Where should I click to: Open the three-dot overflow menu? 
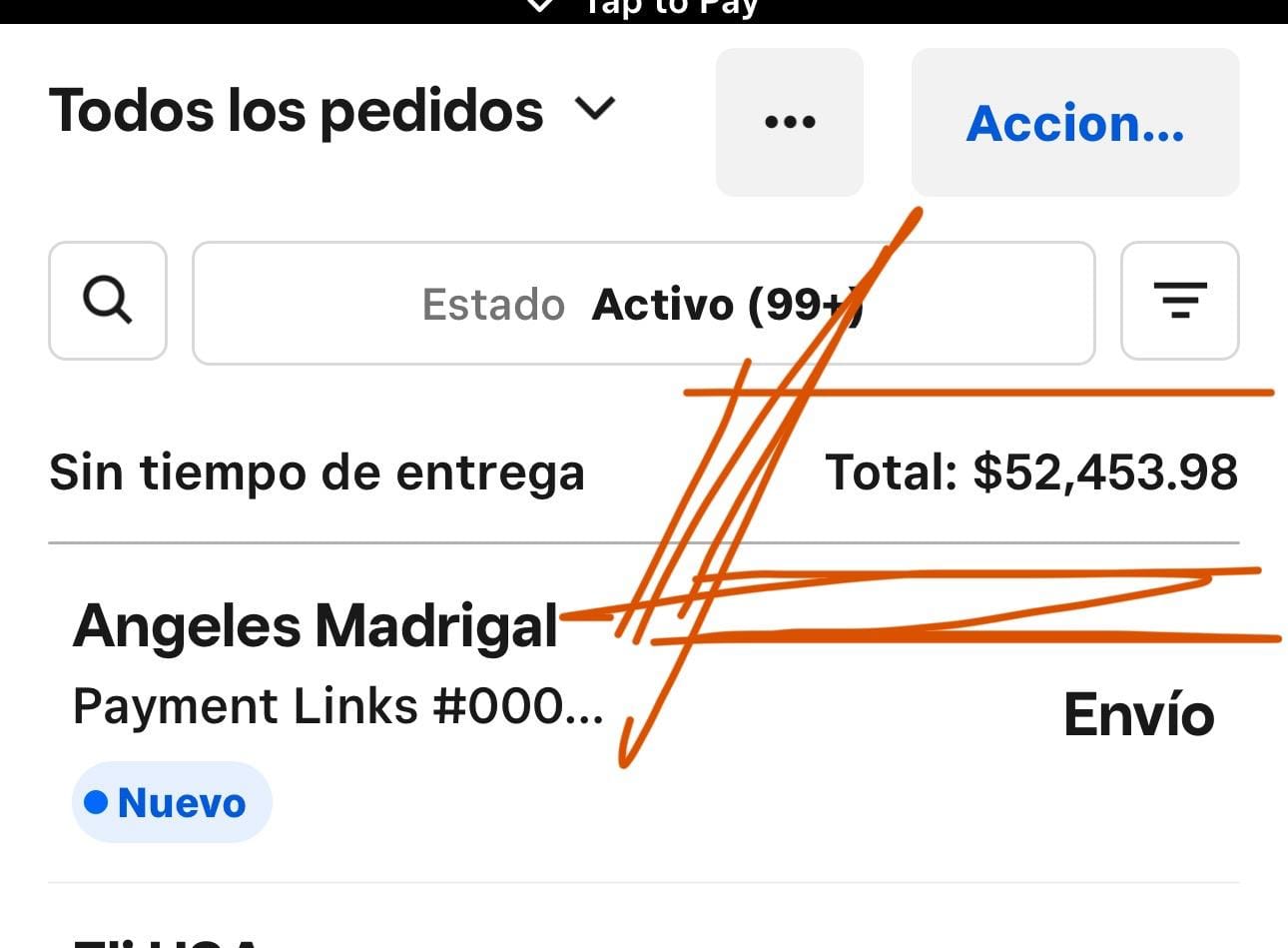tap(789, 122)
